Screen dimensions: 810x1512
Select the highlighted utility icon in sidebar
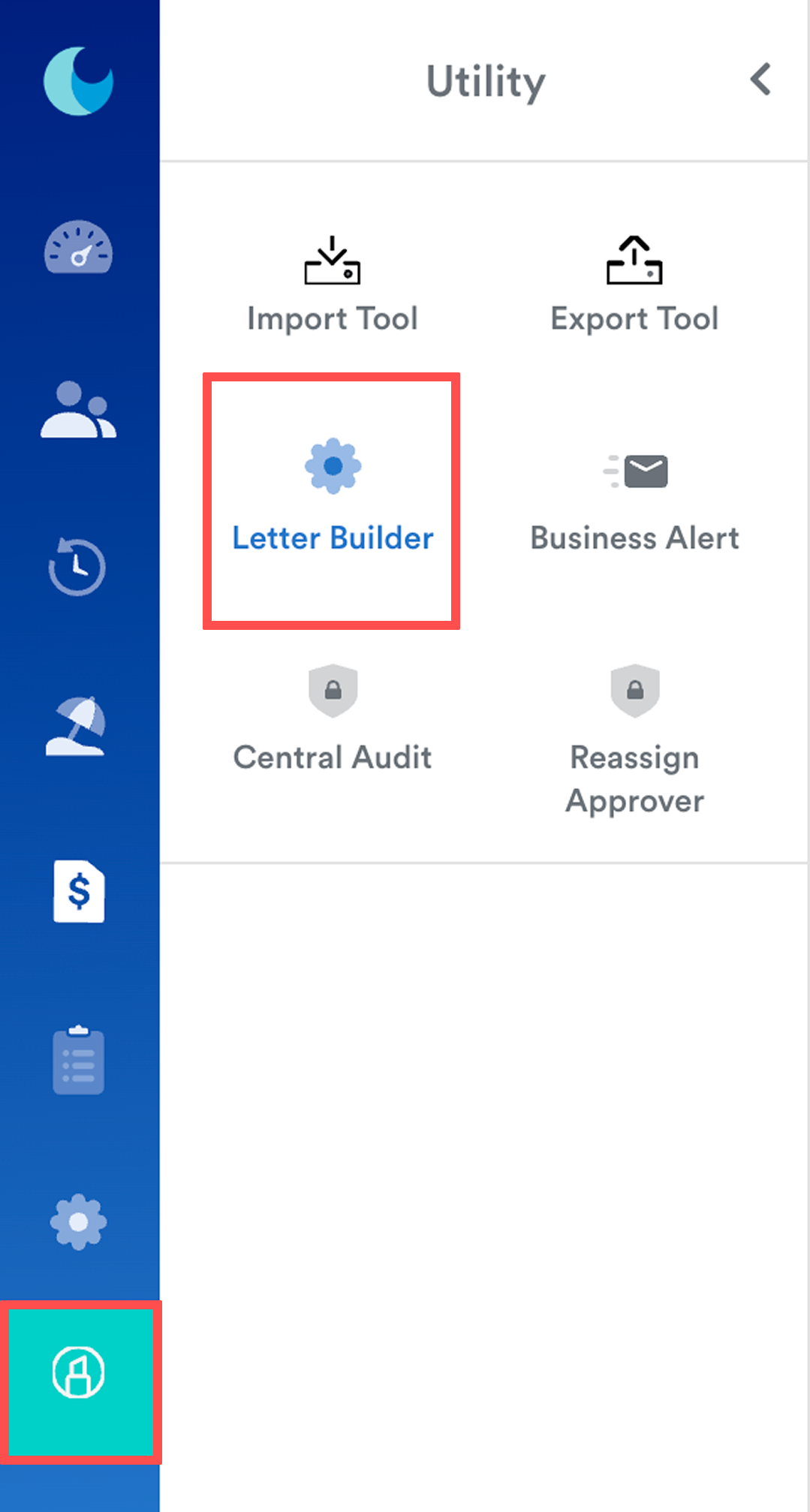click(x=78, y=1372)
